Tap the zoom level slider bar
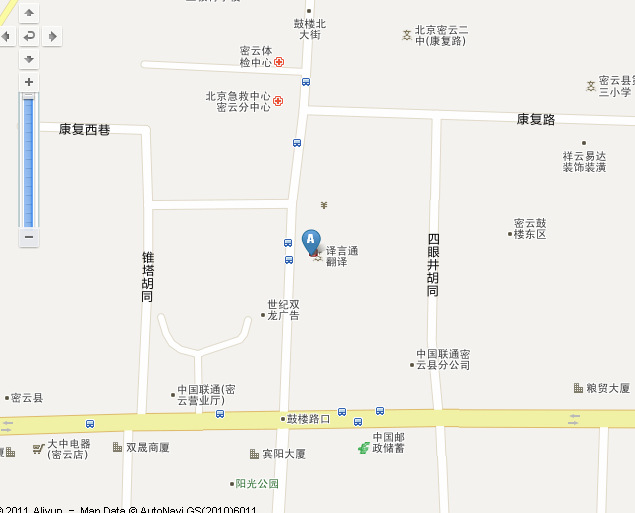 [28, 160]
